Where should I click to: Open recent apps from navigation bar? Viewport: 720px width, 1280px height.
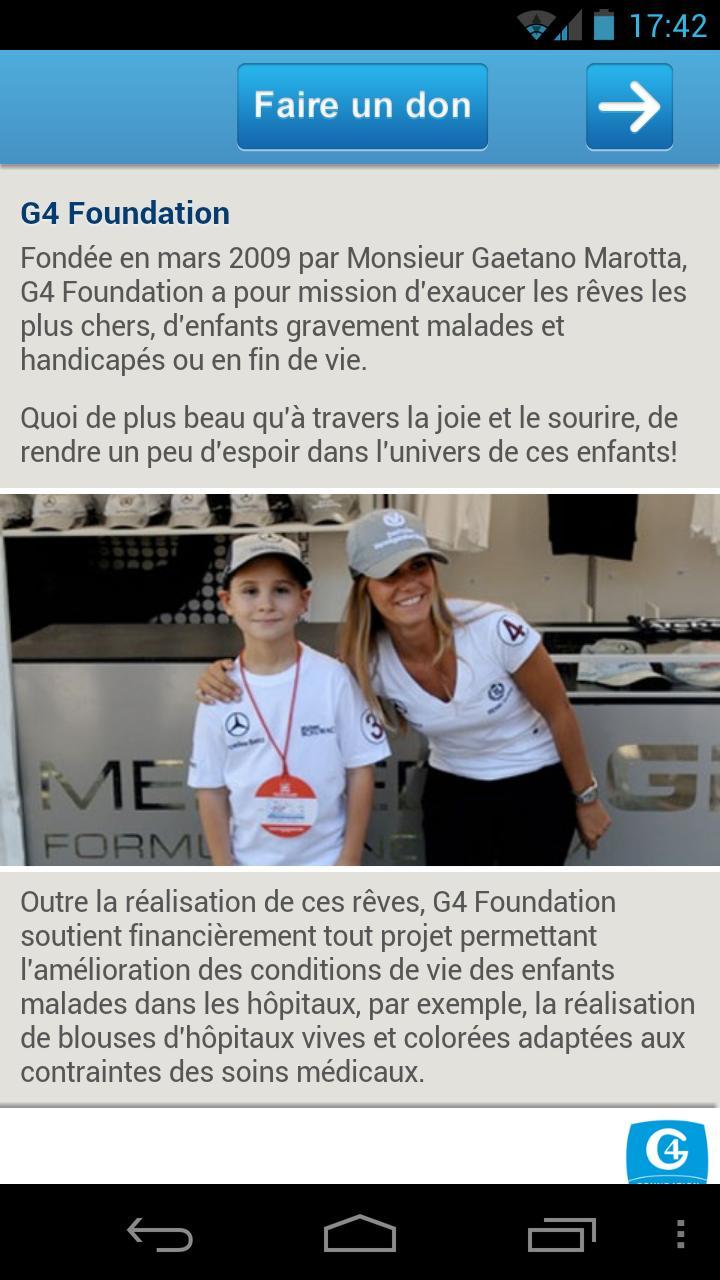[561, 1234]
